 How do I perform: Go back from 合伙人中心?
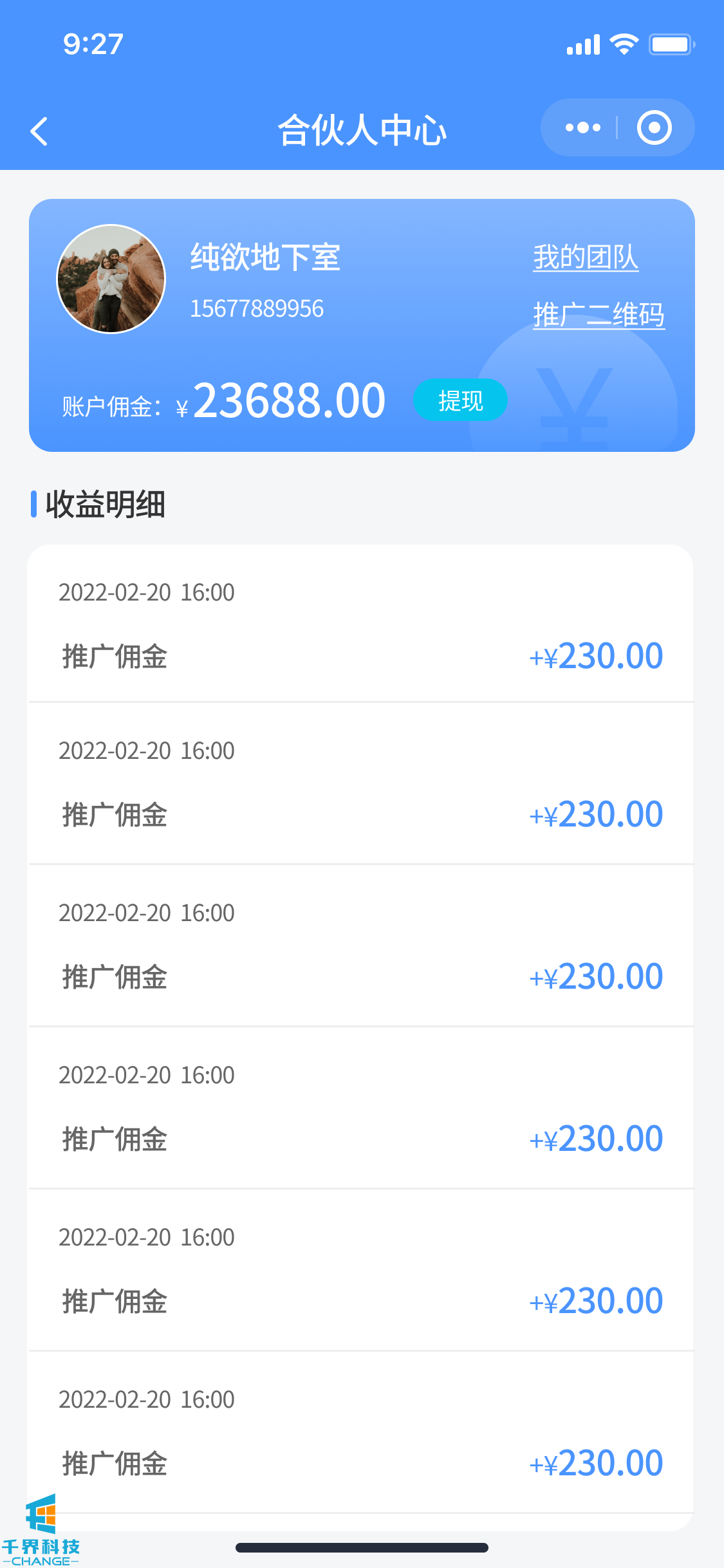coord(39,131)
